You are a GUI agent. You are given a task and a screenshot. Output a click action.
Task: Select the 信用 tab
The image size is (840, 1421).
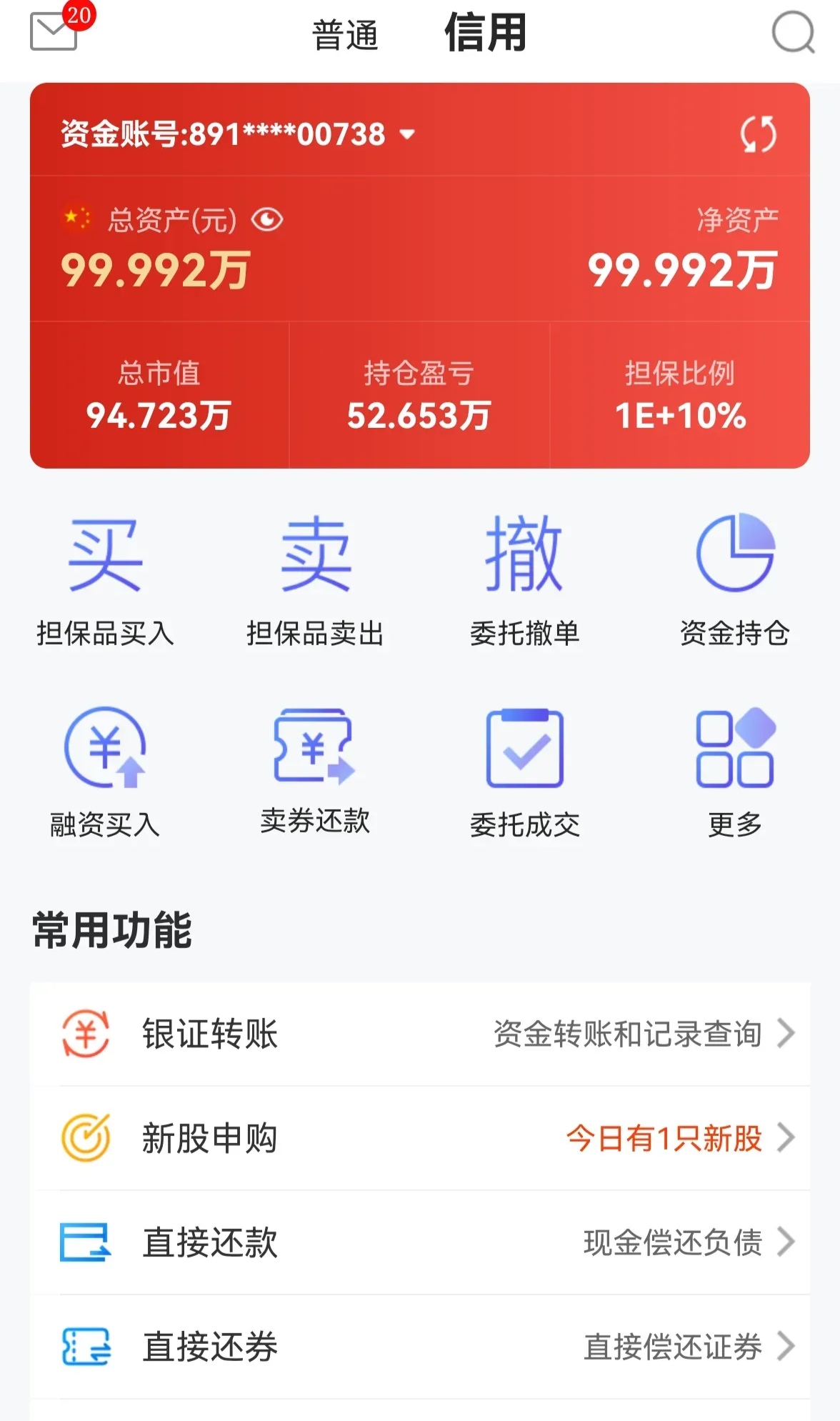[486, 34]
